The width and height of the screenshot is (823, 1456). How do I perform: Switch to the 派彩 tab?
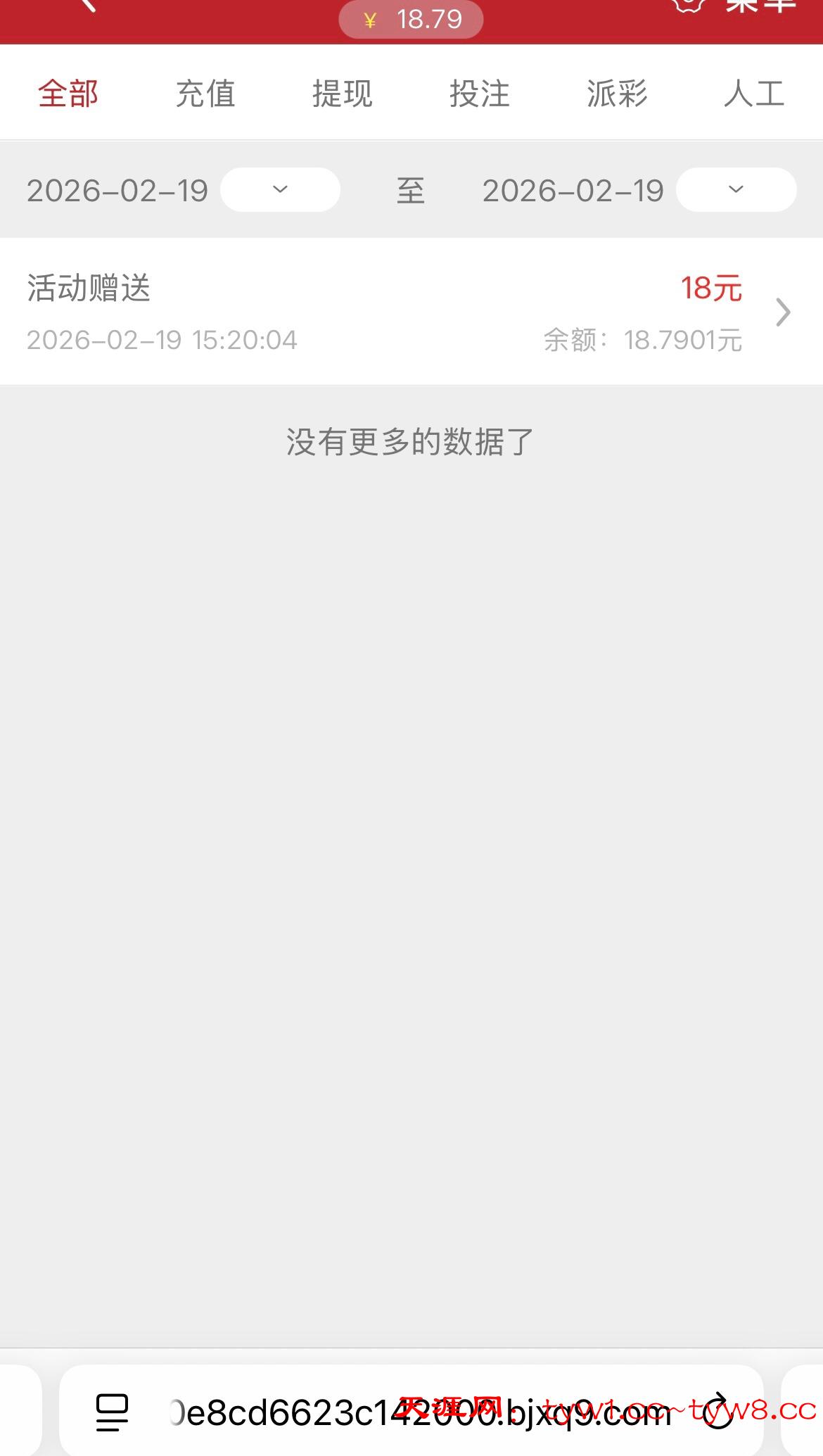pos(617,94)
